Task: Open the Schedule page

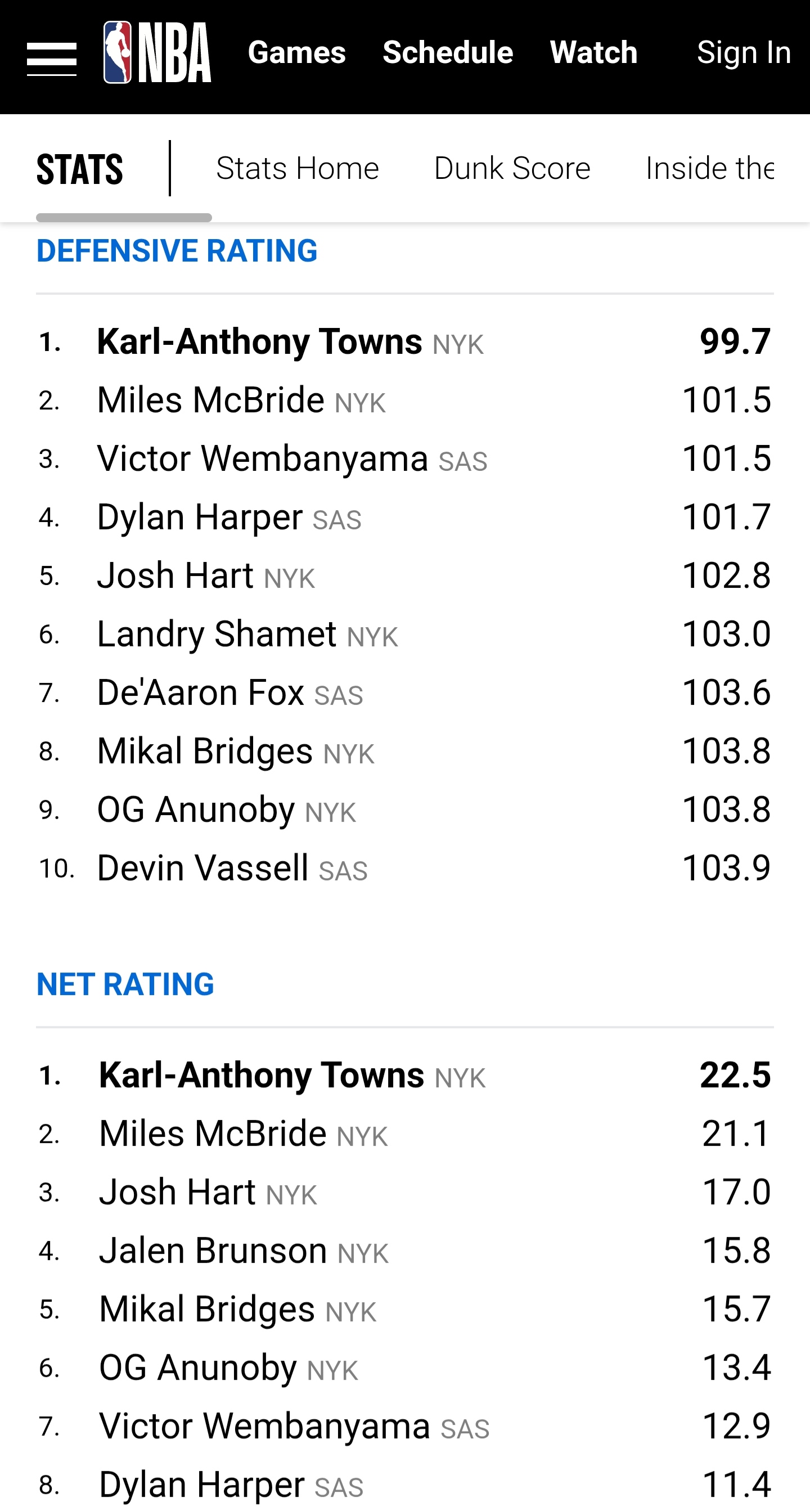Action: coord(448,52)
